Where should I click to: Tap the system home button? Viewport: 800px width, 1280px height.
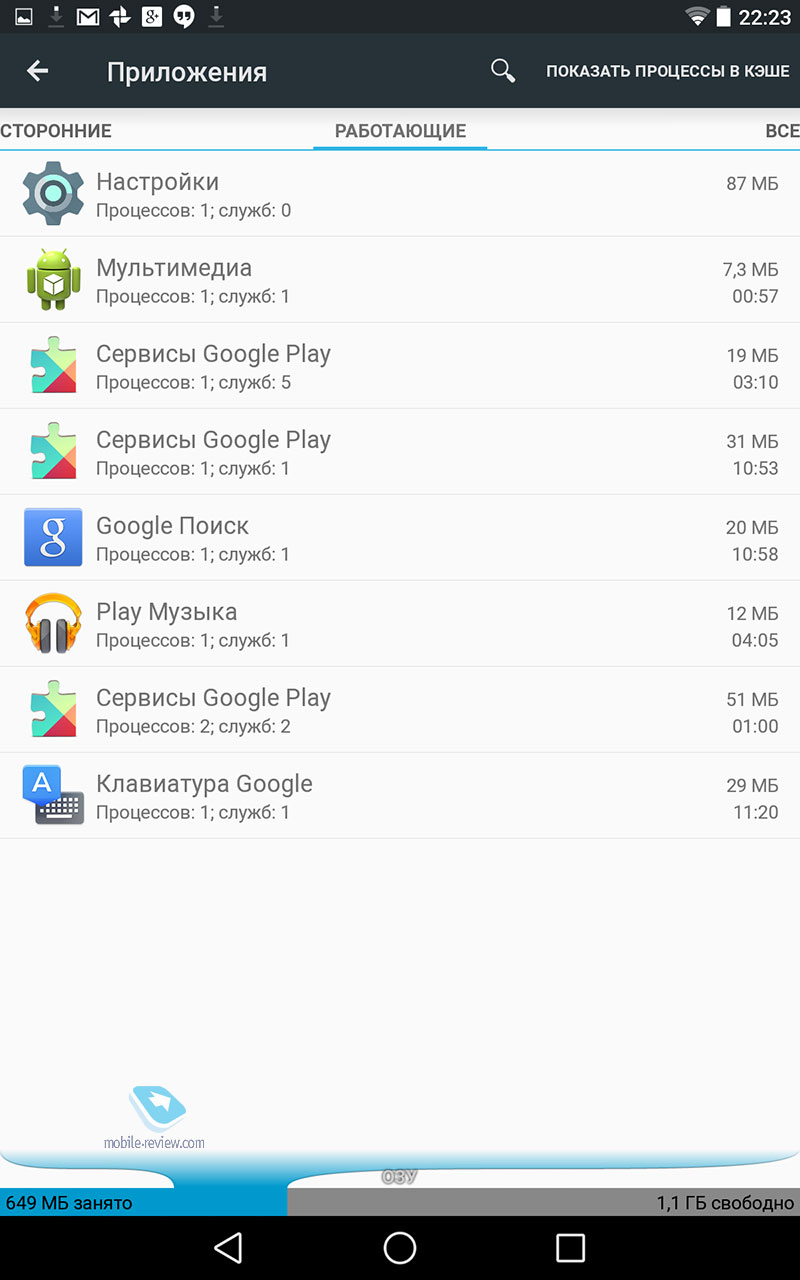point(400,1247)
